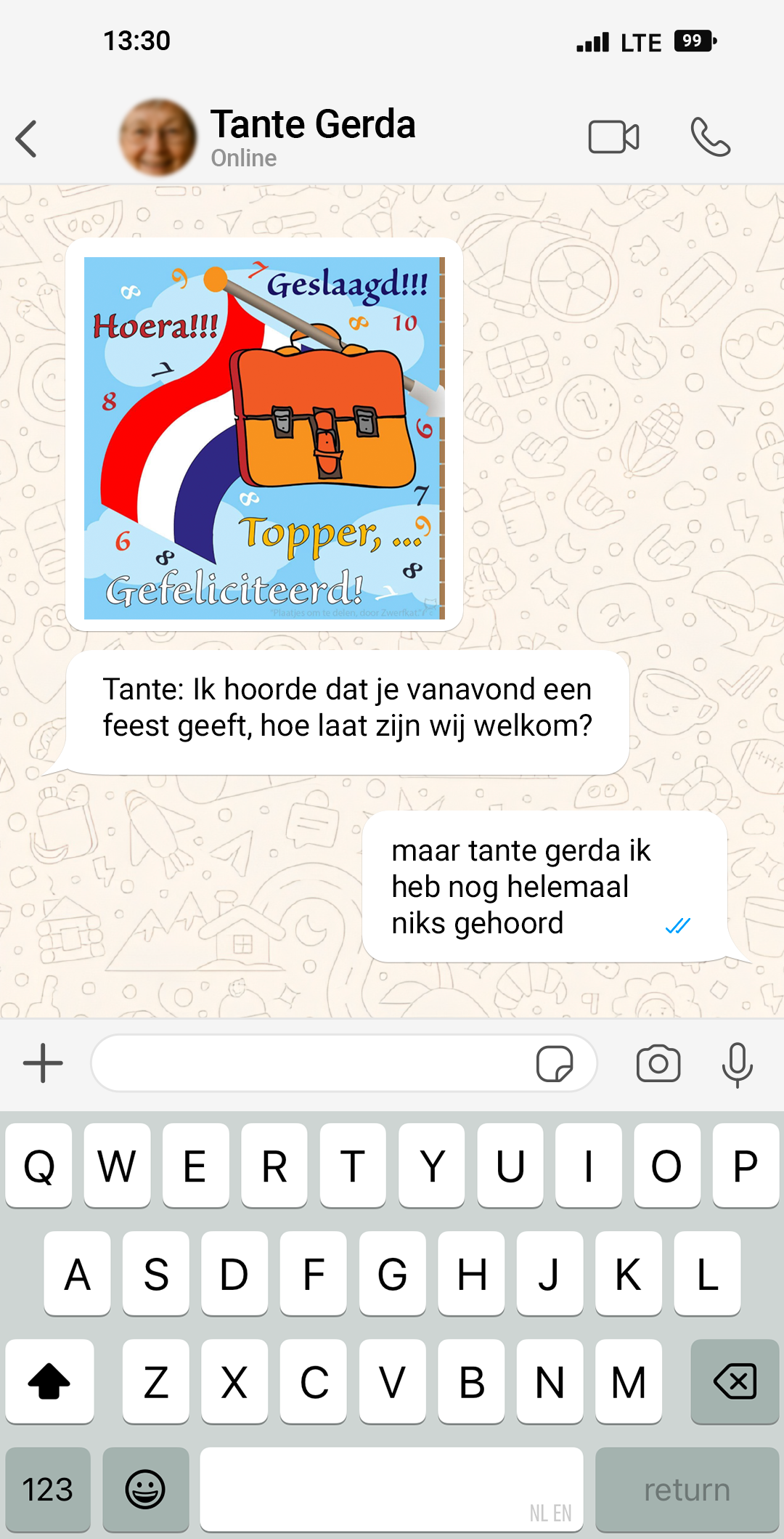Start a video call with Tante Gerda
Screen dimensions: 784x1539
point(613,137)
